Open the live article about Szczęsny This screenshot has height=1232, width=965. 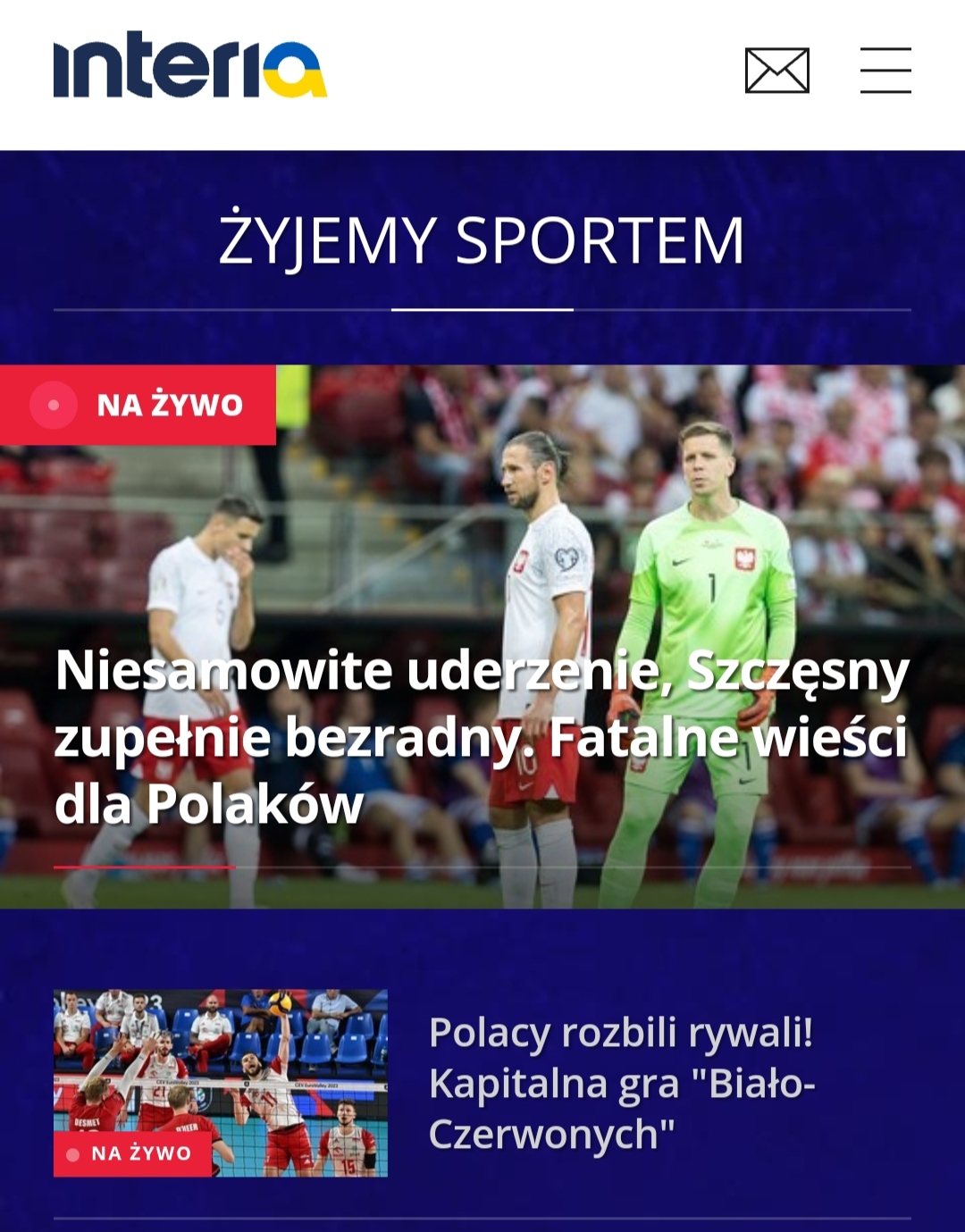(x=482, y=736)
